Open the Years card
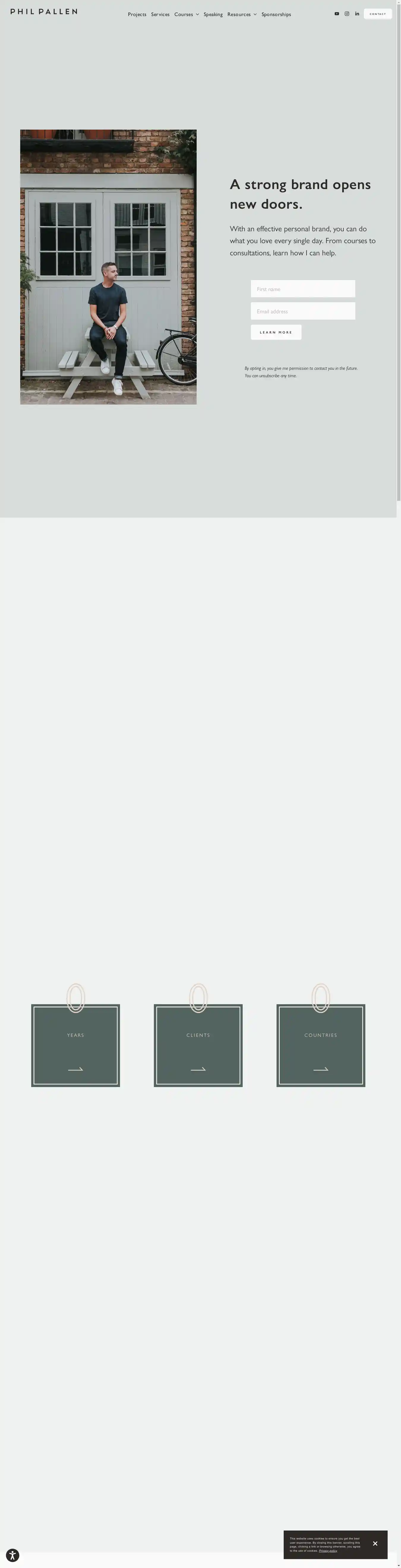This screenshot has height=1568, width=401. point(75,1045)
